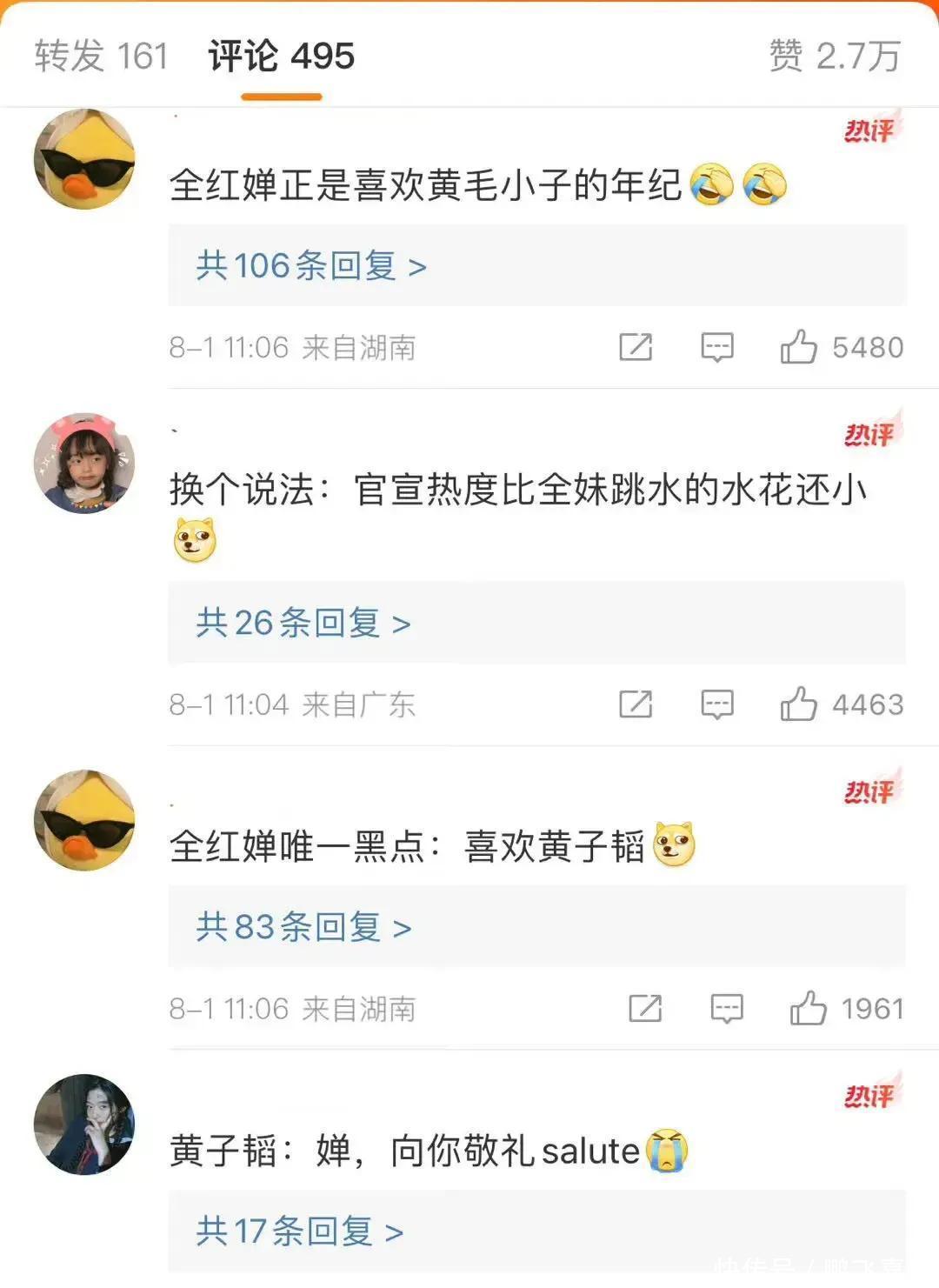Viewport: 939px width, 1288px height.
Task: Switch to the 赞 2.7万 tab
Action: (834, 57)
